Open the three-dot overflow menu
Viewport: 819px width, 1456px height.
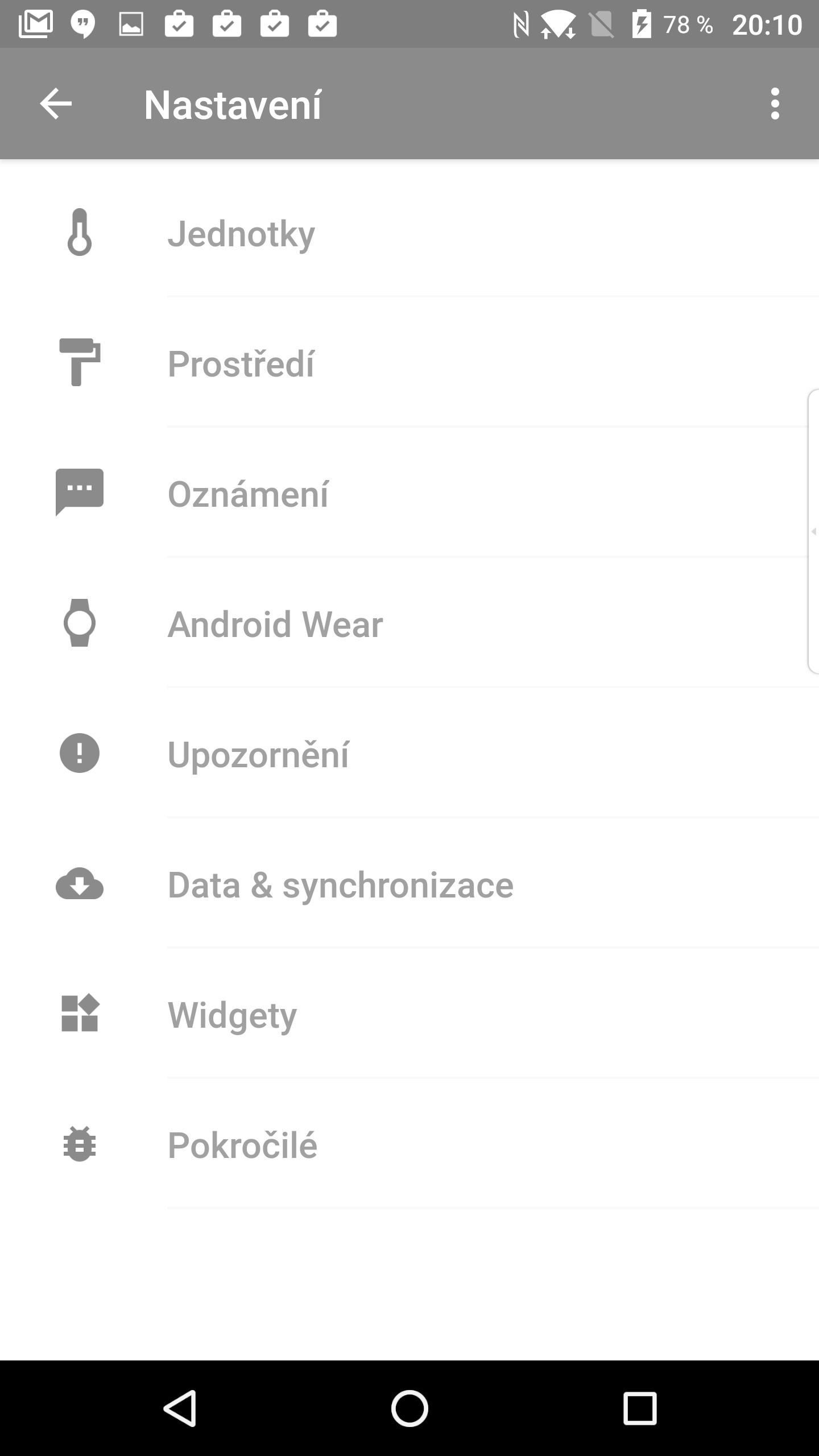click(x=775, y=104)
